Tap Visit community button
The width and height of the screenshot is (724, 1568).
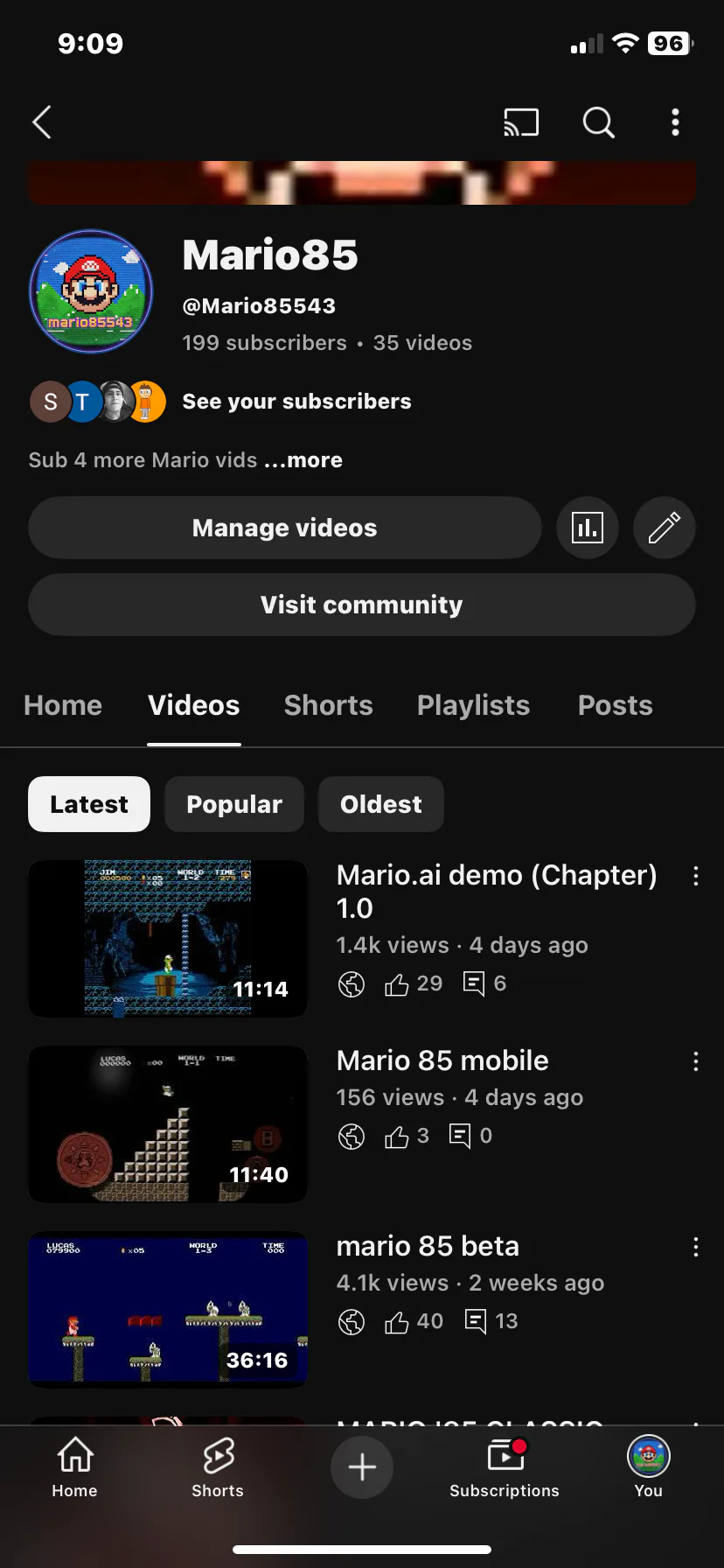pyautogui.click(x=362, y=605)
